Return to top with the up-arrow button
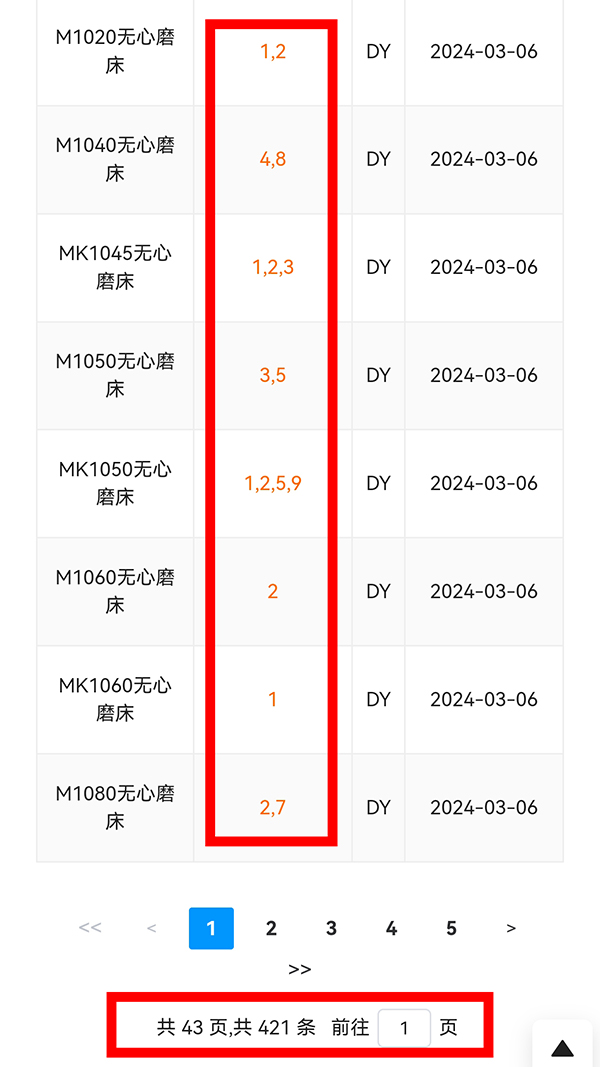Image resolution: width=600 pixels, height=1067 pixels. coord(563,1047)
